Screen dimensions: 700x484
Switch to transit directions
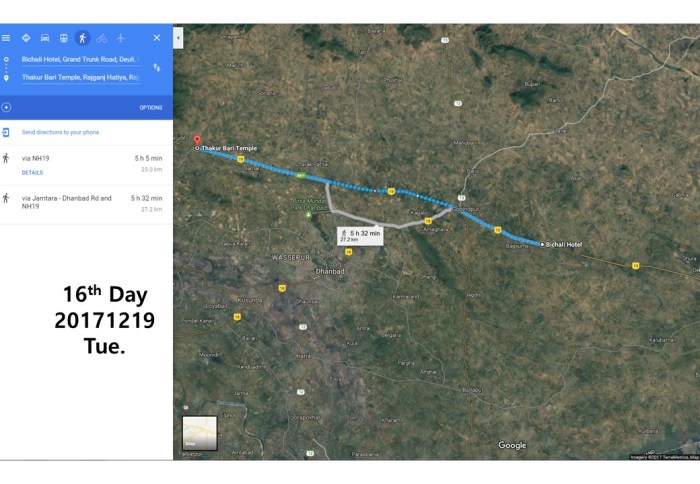pos(64,38)
